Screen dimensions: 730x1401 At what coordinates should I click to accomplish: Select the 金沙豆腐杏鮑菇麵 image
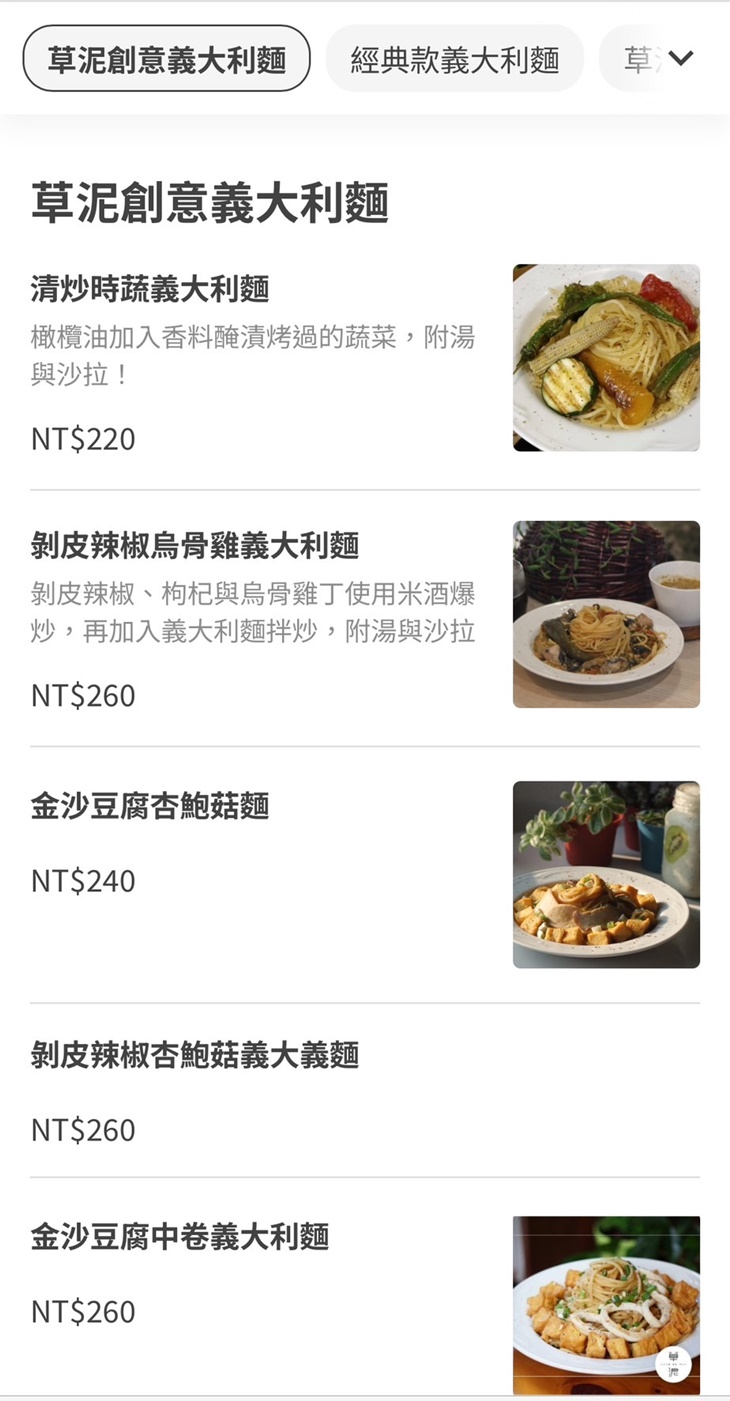(606, 873)
